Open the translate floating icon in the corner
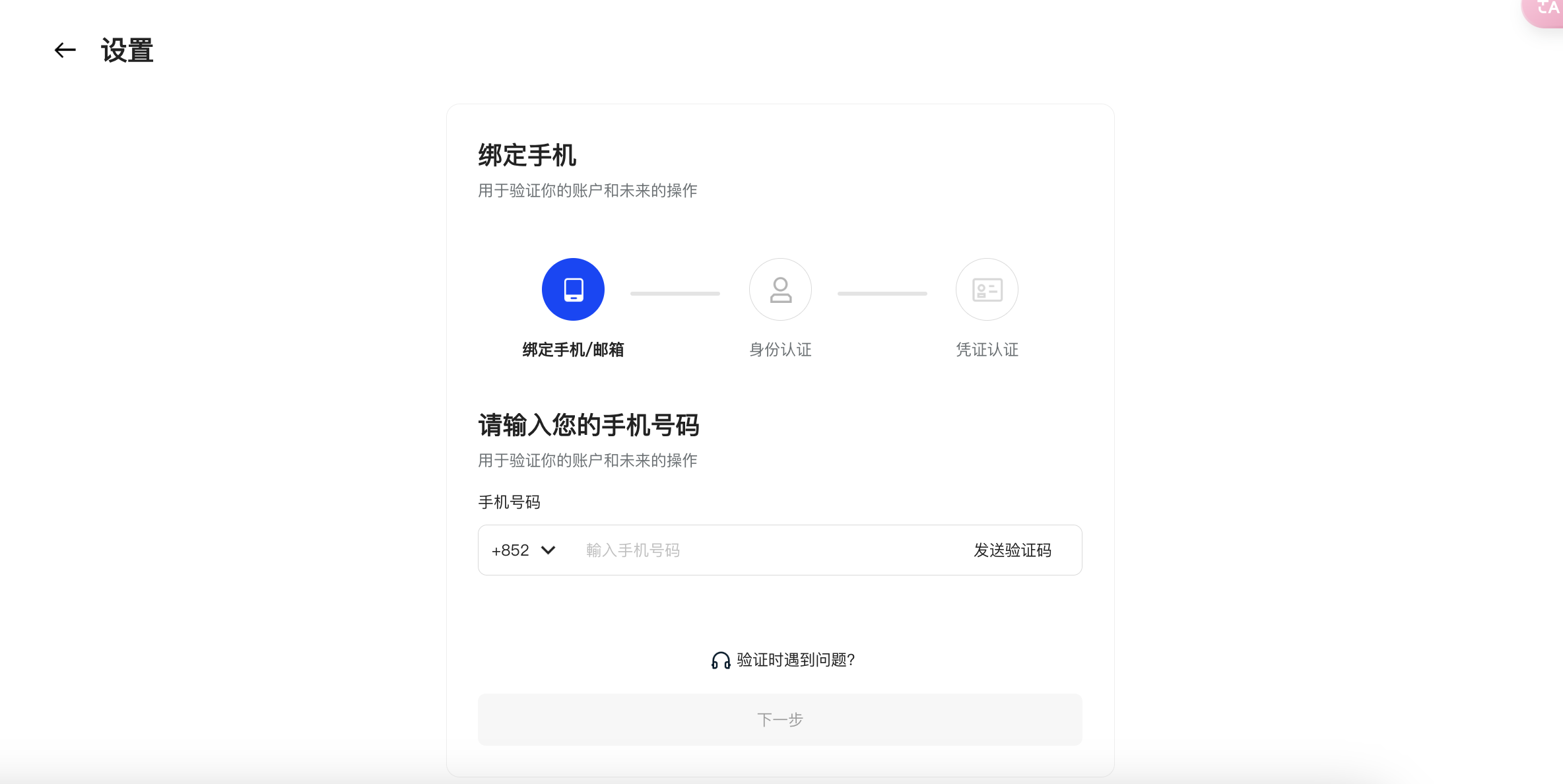The image size is (1563, 784). tap(1547, 9)
